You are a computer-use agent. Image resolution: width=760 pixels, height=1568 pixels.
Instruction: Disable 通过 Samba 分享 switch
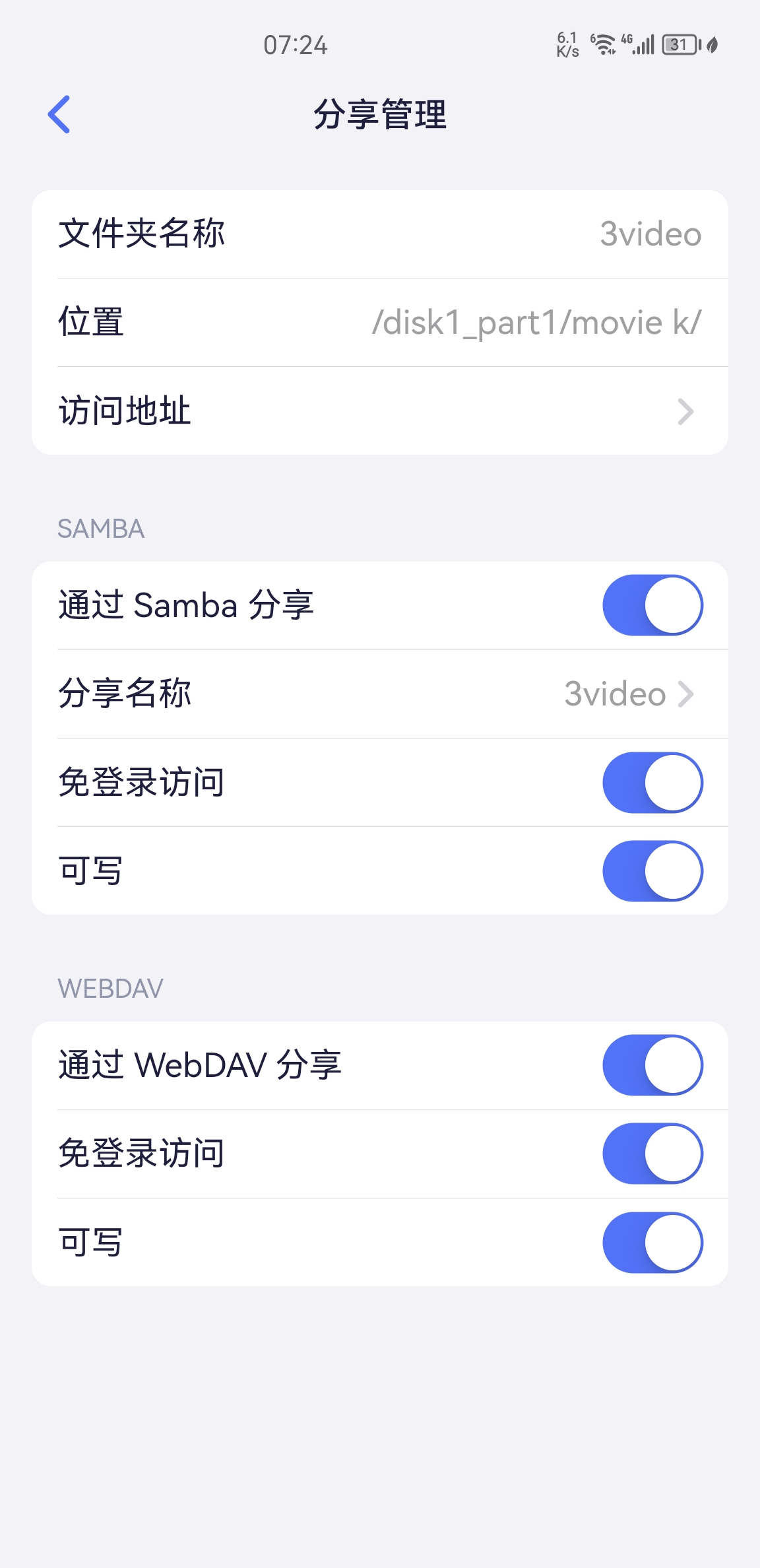[652, 605]
